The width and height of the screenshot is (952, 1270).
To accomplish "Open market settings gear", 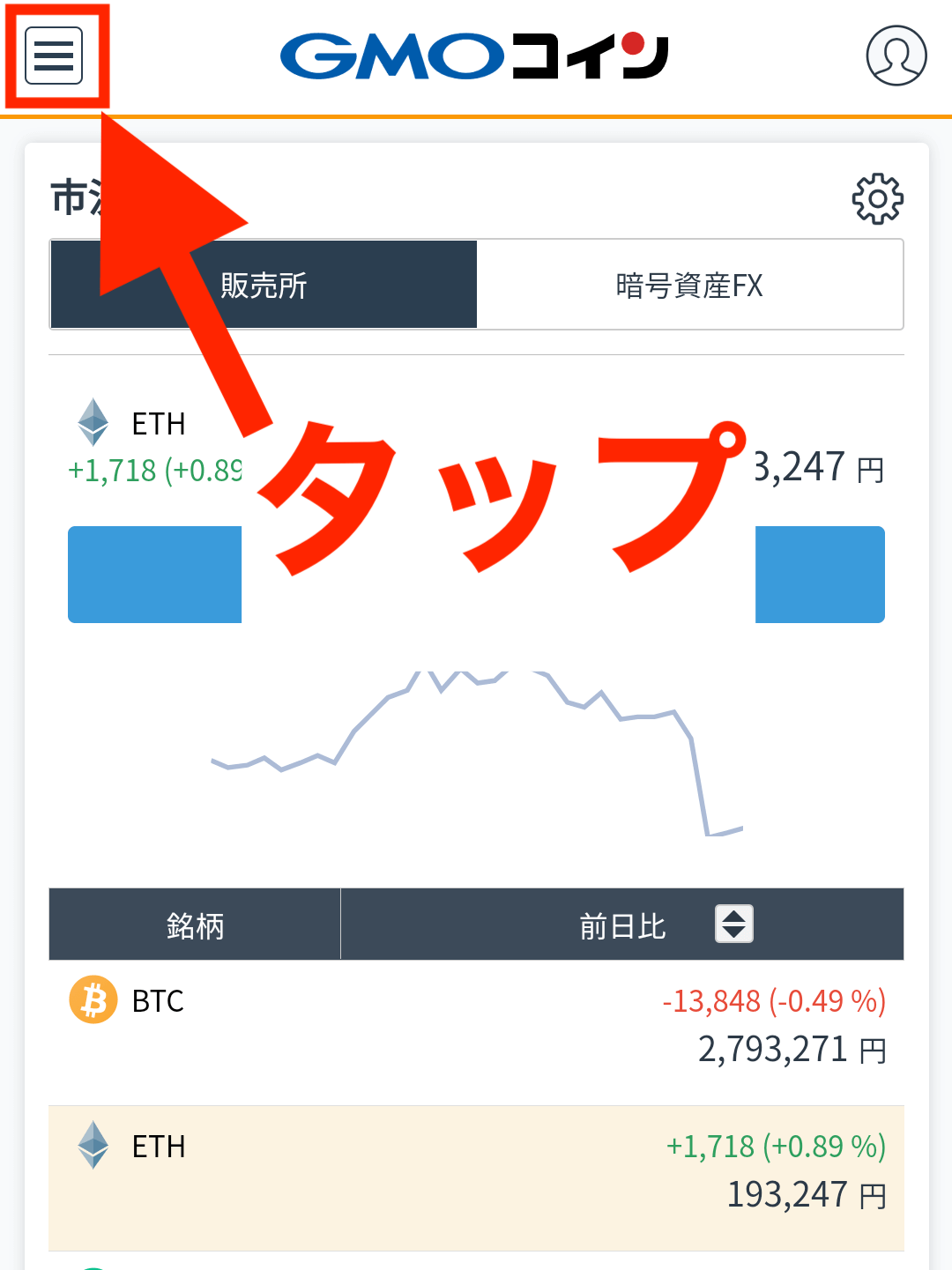I will [877, 199].
